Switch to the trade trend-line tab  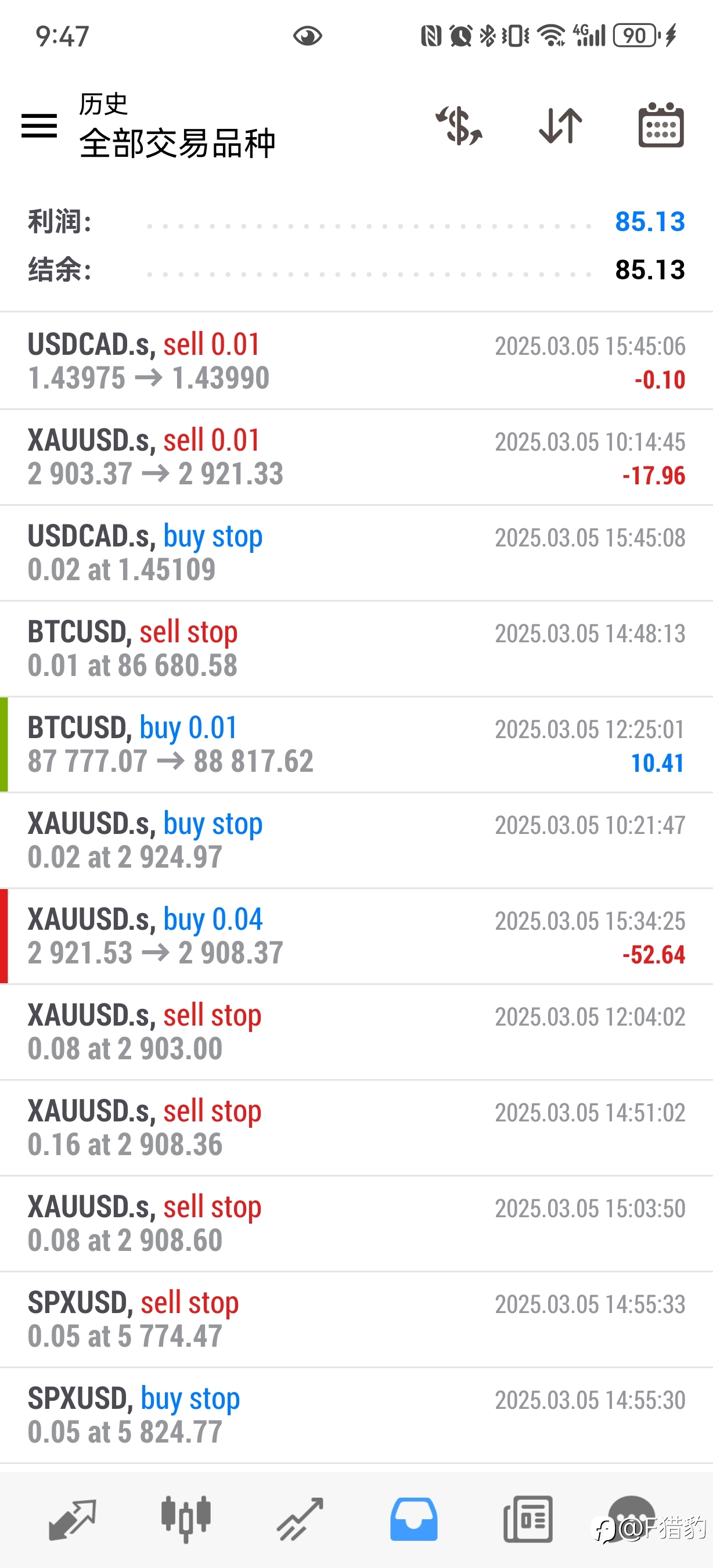pyautogui.click(x=300, y=1519)
